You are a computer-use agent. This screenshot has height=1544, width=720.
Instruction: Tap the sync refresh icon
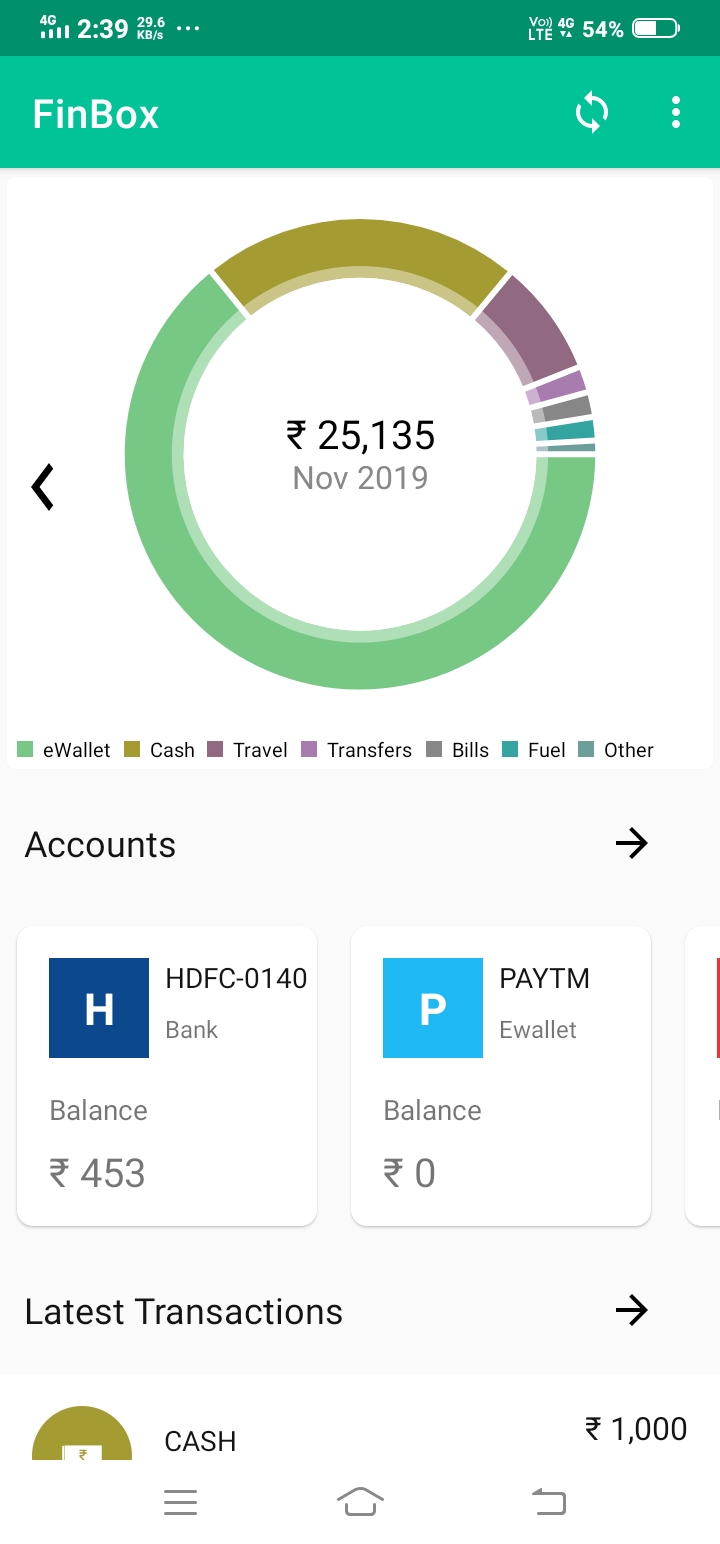[592, 113]
